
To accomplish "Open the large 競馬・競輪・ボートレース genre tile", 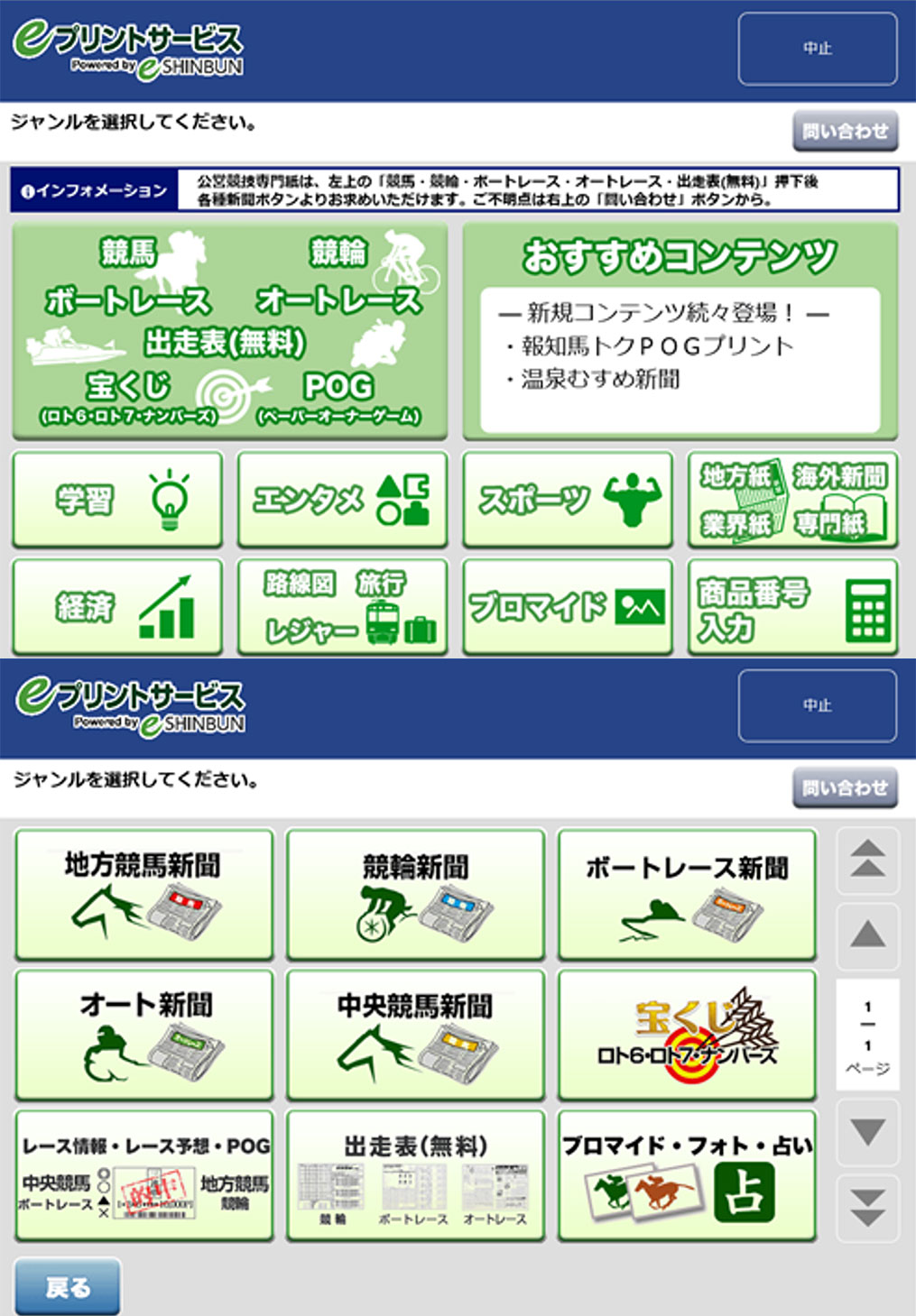I will tap(230, 332).
